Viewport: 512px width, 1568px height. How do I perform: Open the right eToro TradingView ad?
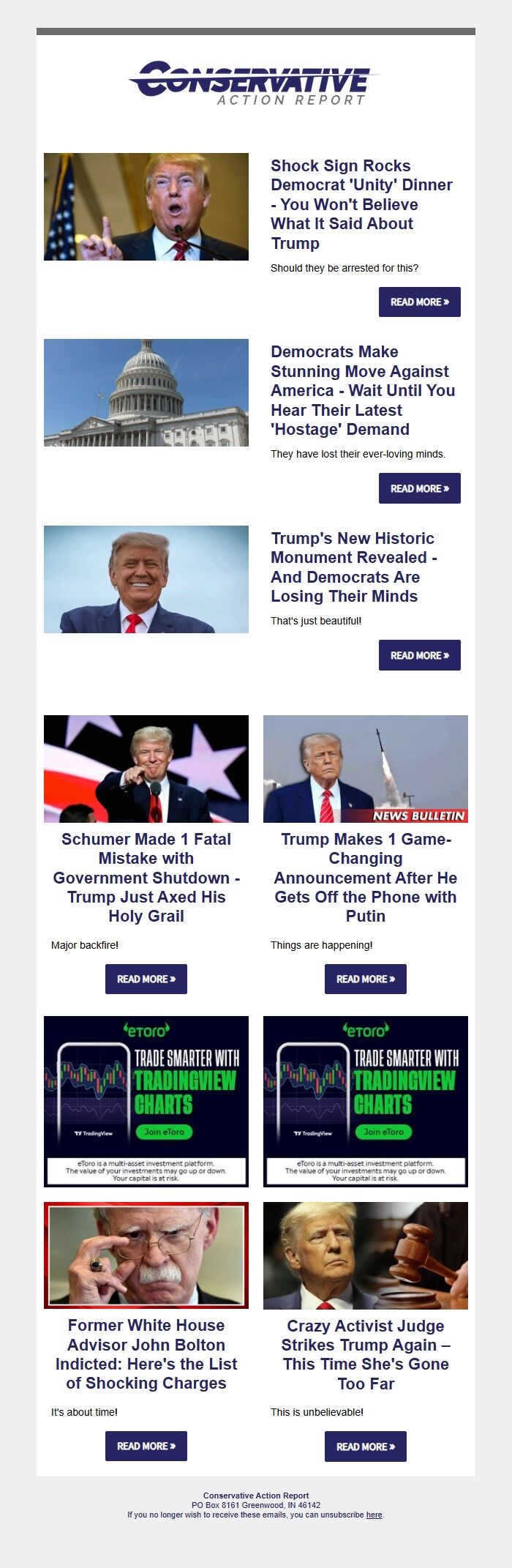(x=365, y=1101)
